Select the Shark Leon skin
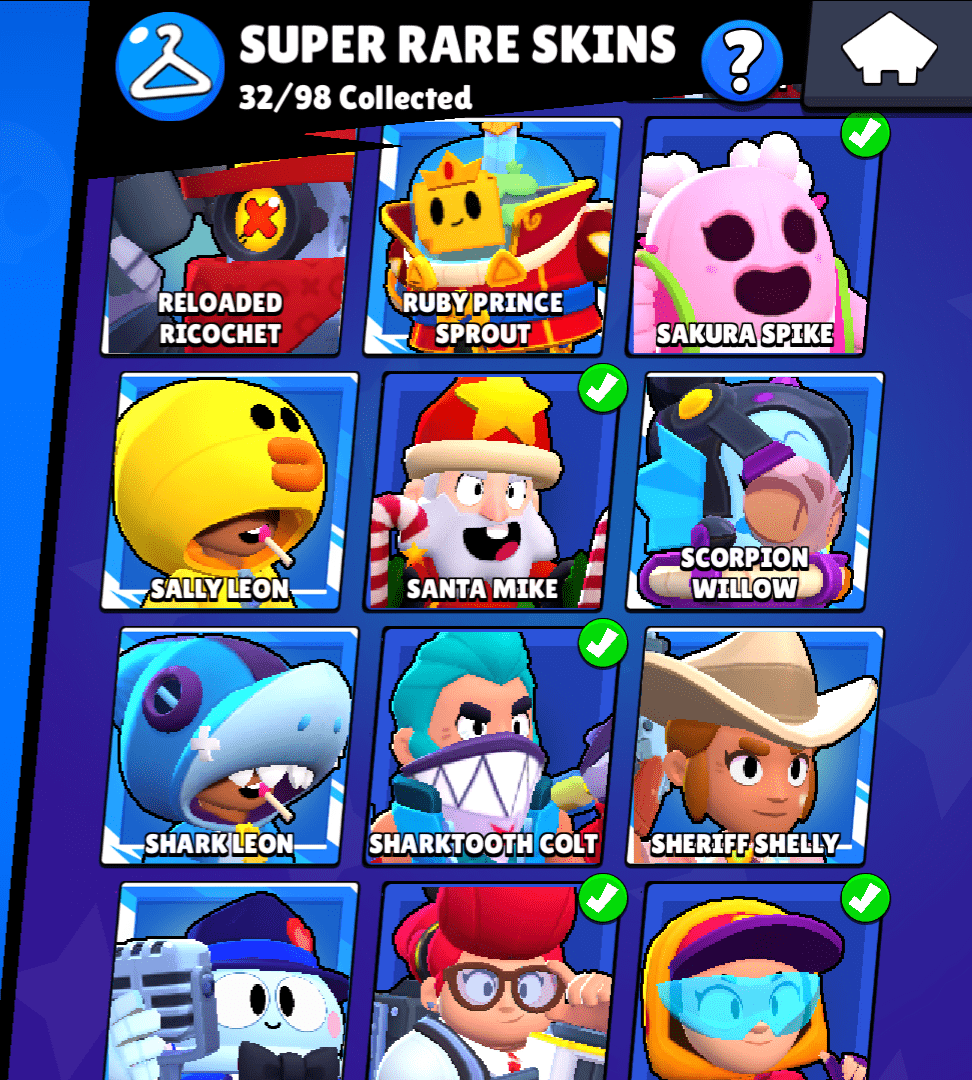The height and width of the screenshot is (1080, 972). (x=232, y=747)
